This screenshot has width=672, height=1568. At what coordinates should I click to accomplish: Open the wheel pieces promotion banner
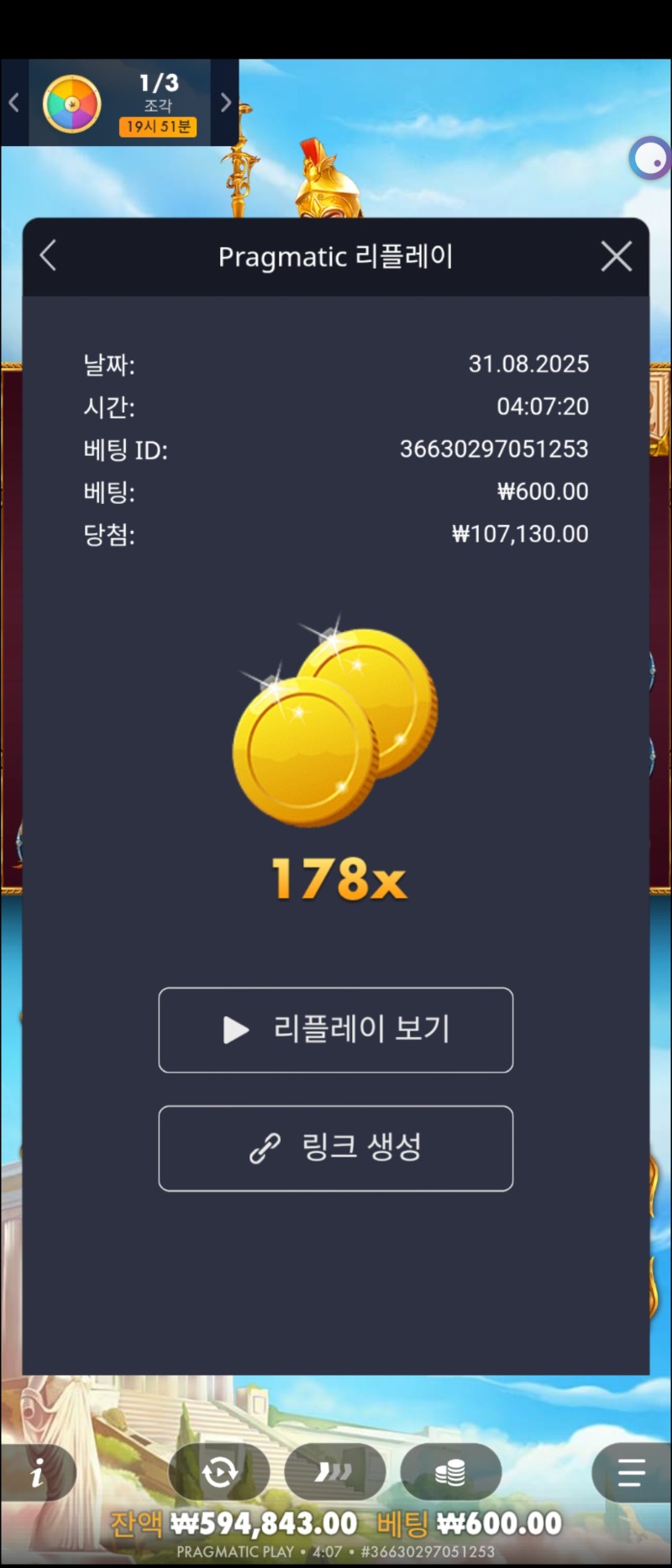coord(119,104)
